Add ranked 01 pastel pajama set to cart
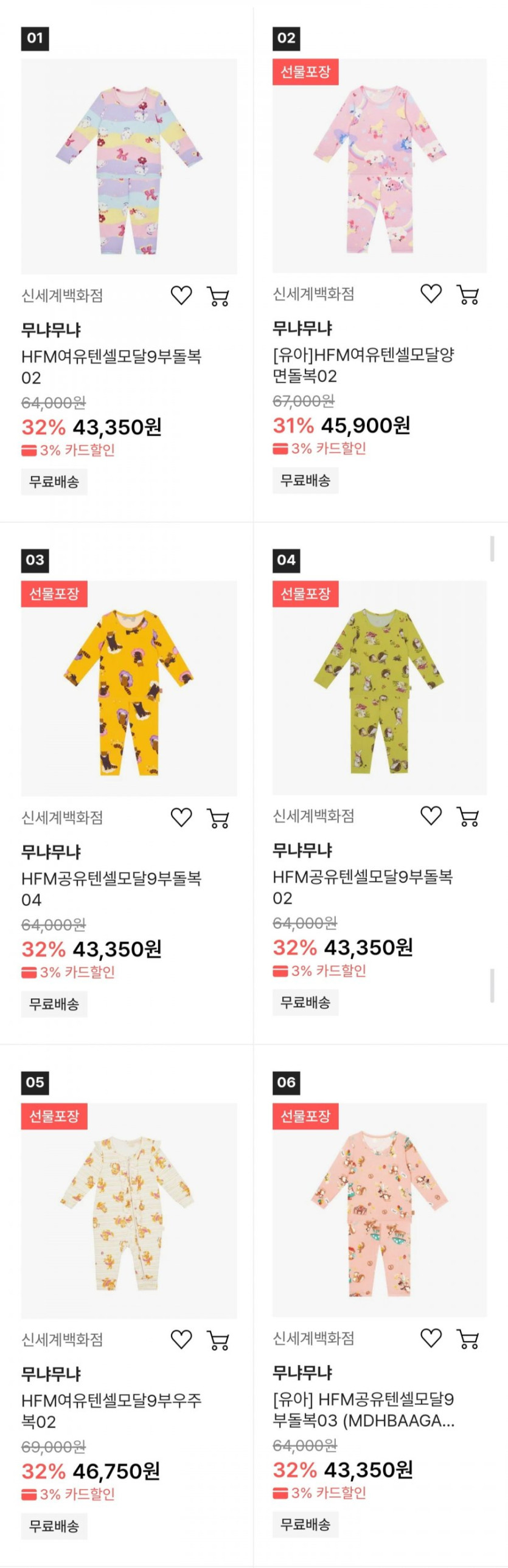Viewport: 508px width, 1568px height. point(218,296)
